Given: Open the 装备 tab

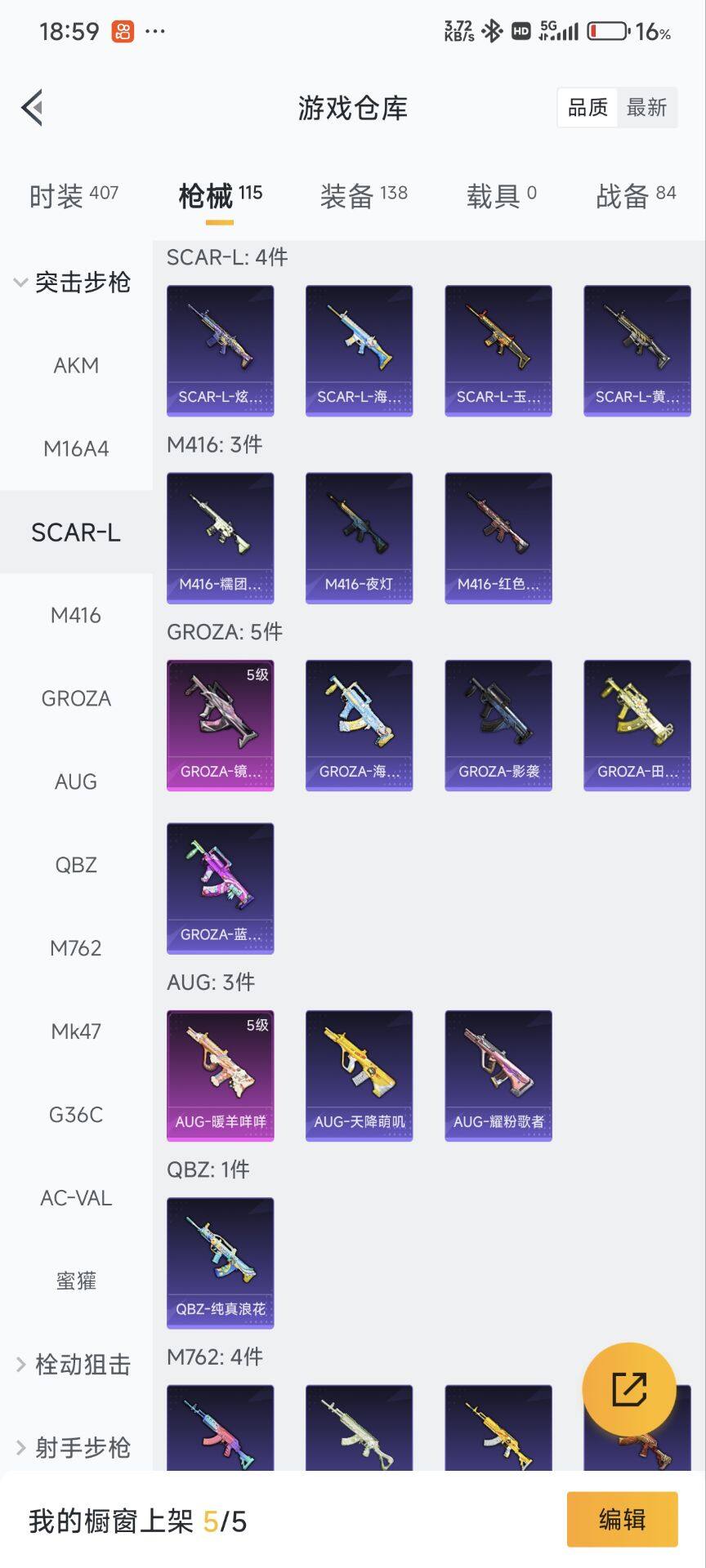Looking at the screenshot, I should pyautogui.click(x=363, y=195).
